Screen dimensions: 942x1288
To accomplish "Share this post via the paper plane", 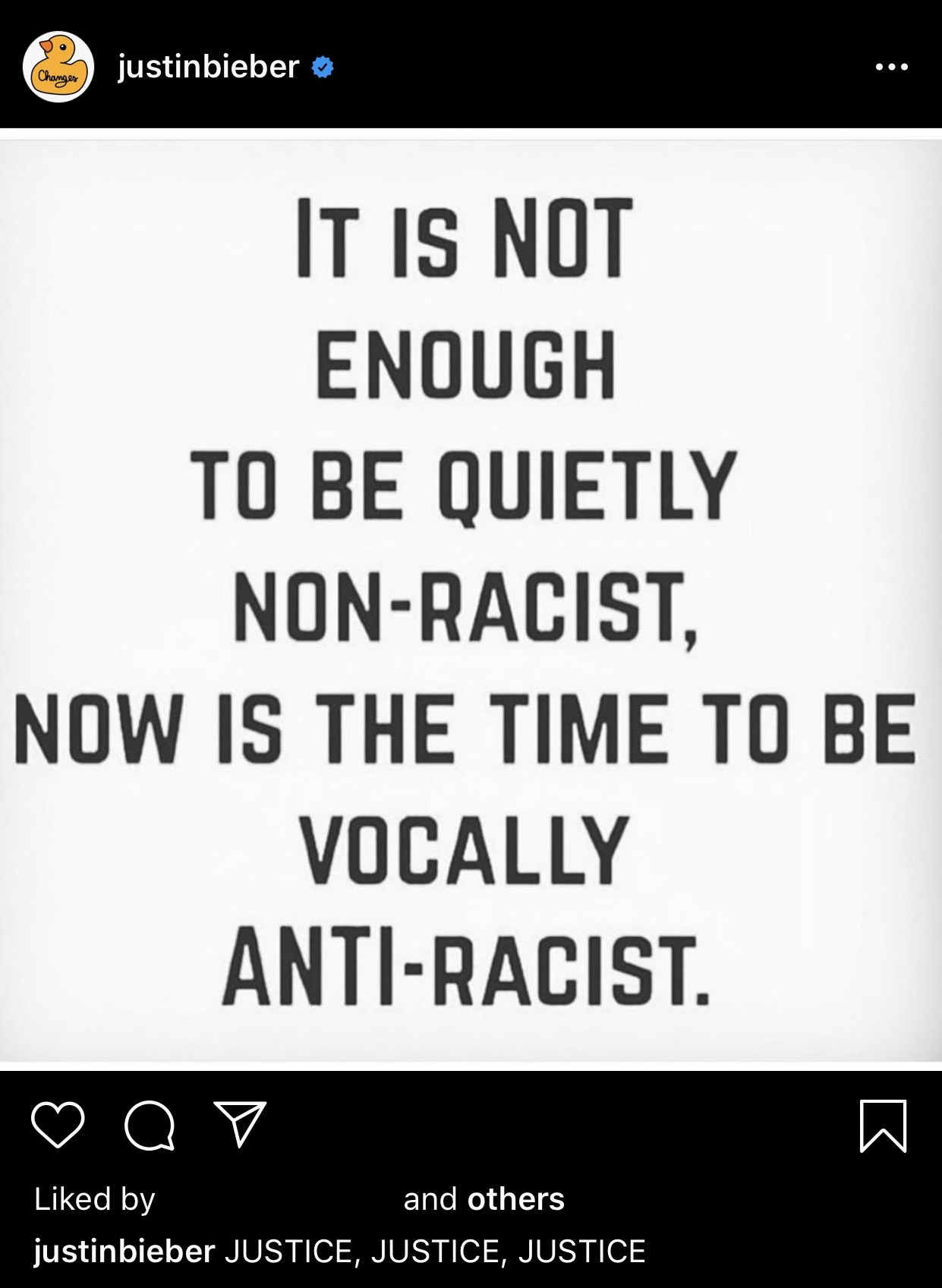I will 240,1123.
